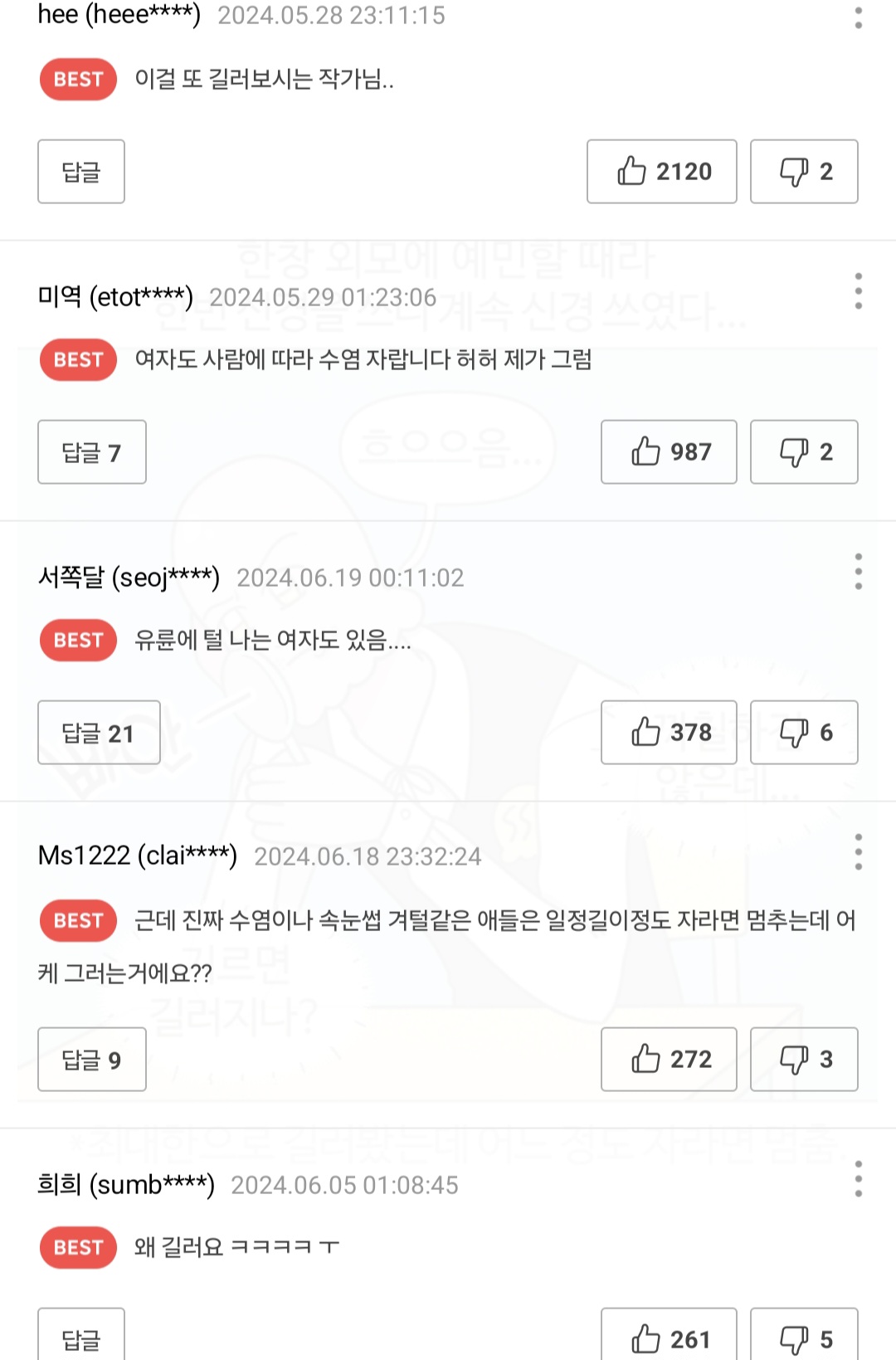Image resolution: width=896 pixels, height=1360 pixels.
Task: View 21 replies on 서쪽달's comment
Action: (x=98, y=733)
